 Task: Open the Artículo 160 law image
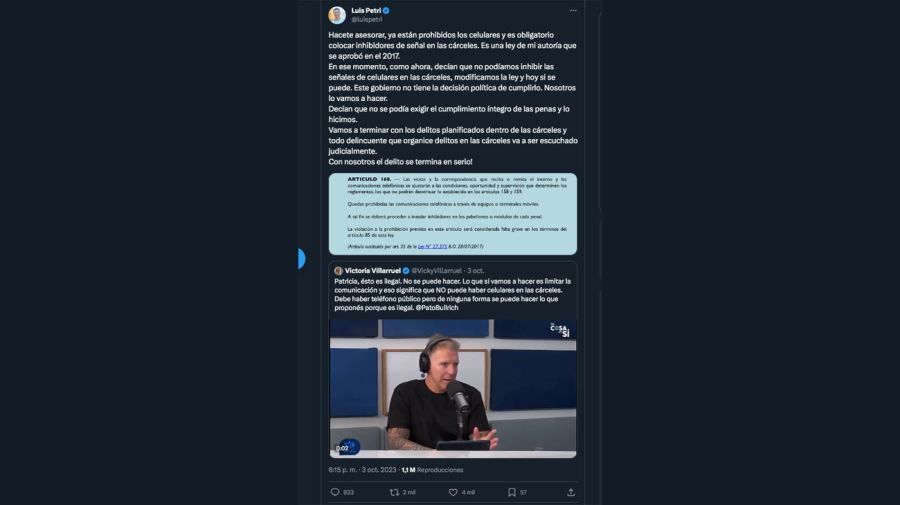tap(453, 213)
